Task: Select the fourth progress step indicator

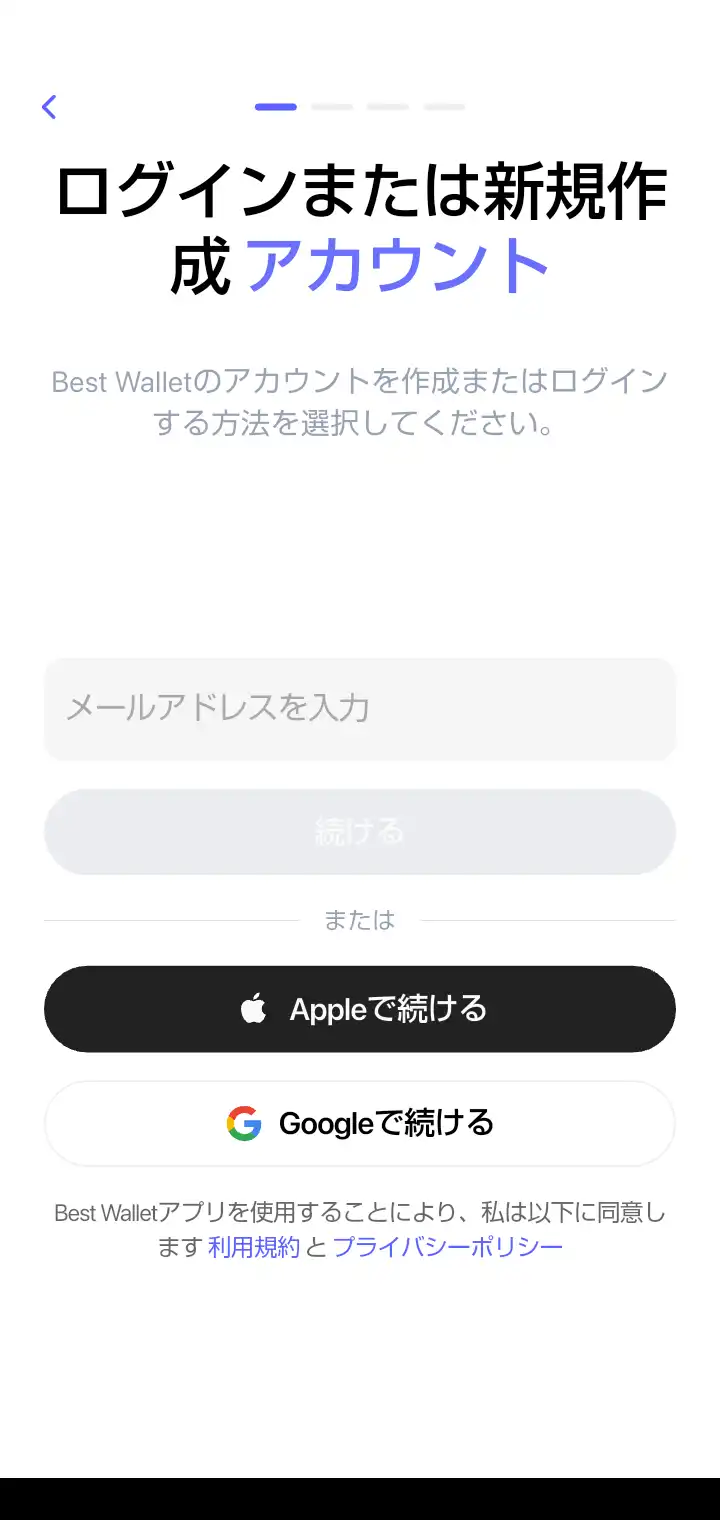Action: click(444, 107)
